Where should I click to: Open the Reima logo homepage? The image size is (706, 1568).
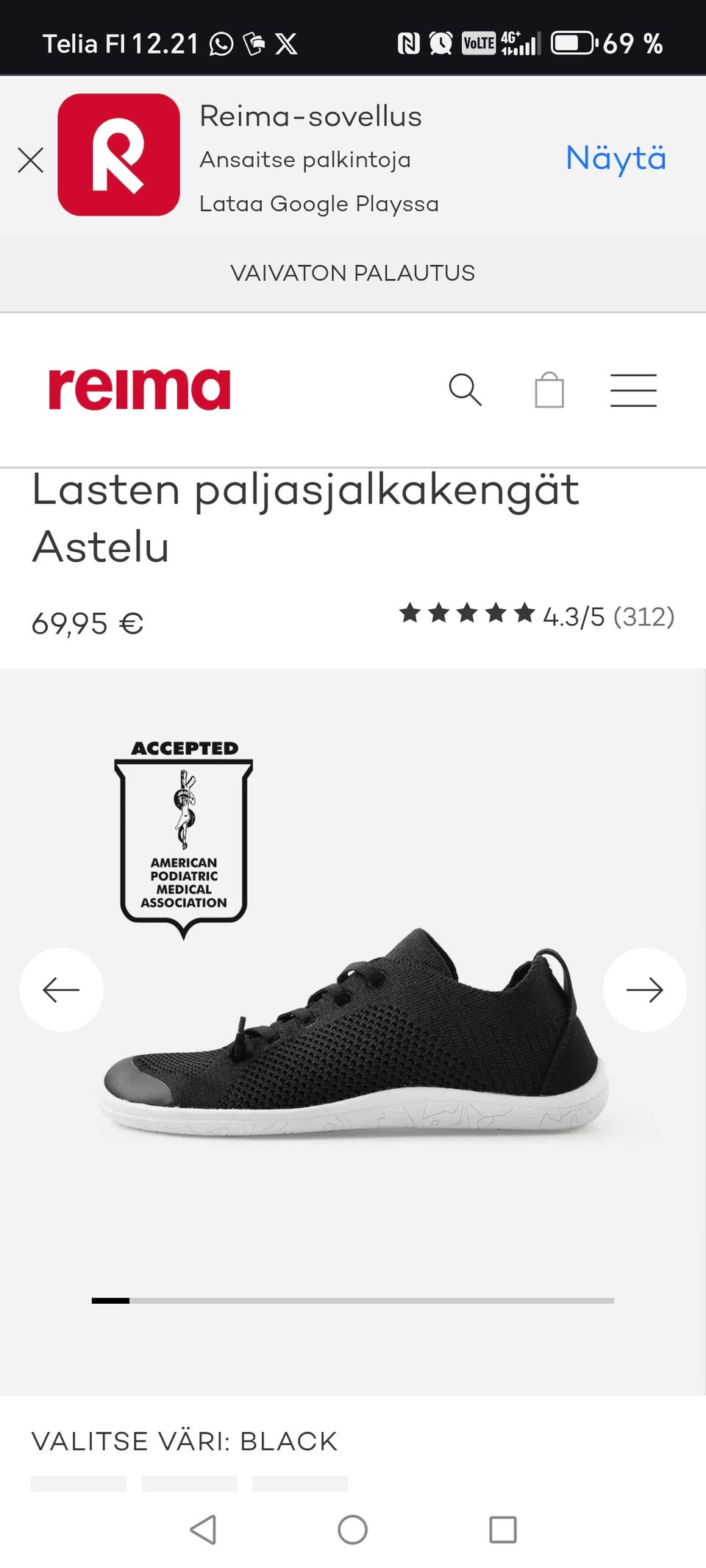140,389
